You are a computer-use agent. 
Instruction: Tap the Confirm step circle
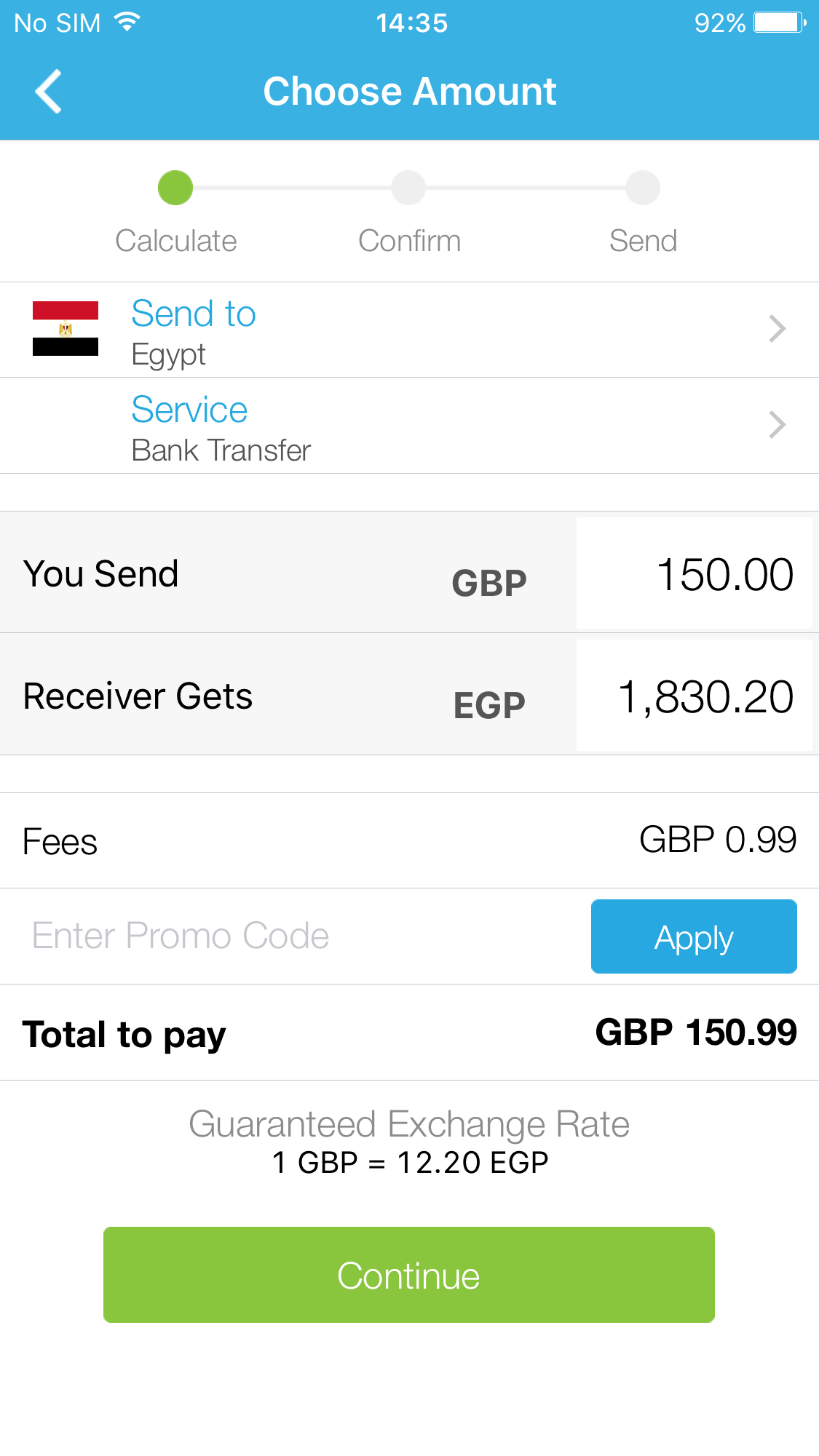point(409,187)
